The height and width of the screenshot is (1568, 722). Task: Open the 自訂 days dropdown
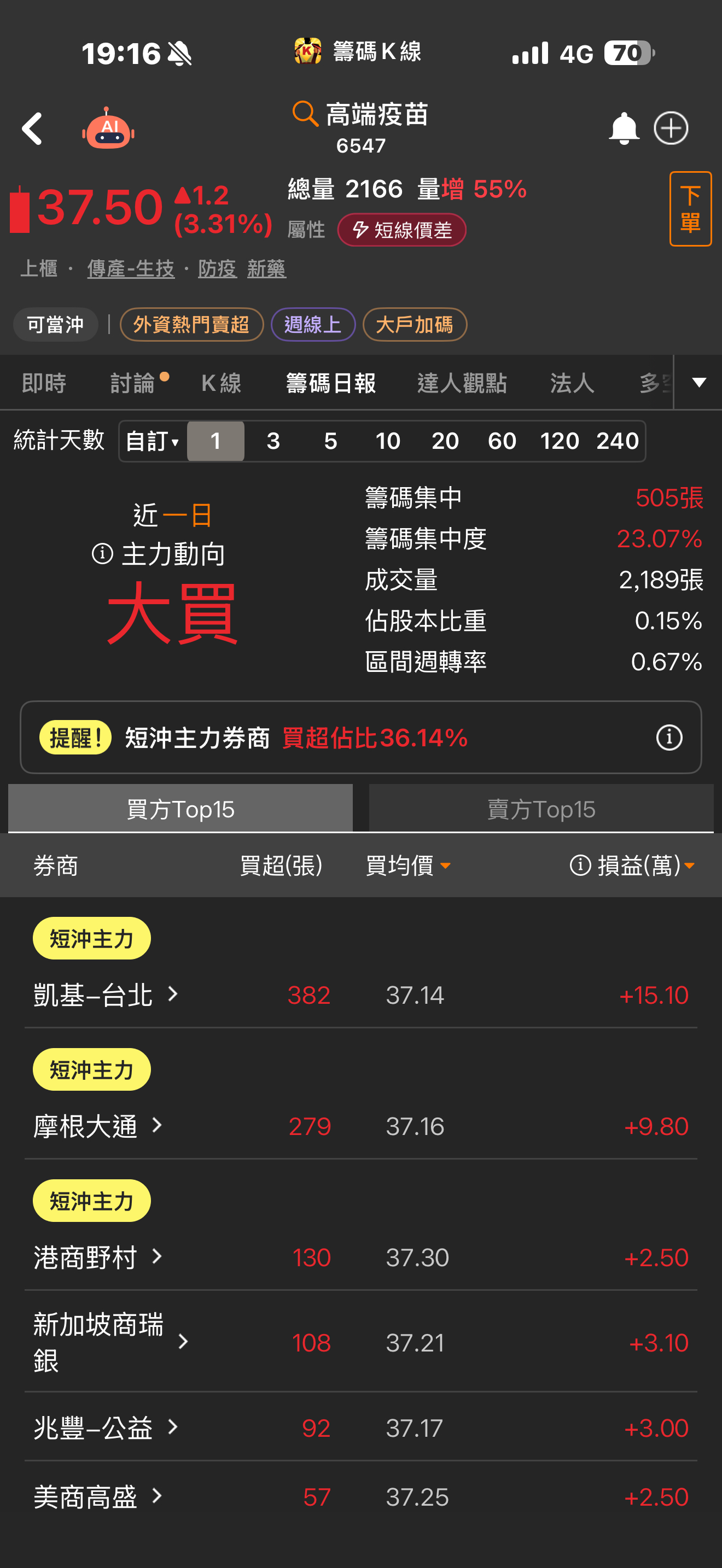point(152,441)
